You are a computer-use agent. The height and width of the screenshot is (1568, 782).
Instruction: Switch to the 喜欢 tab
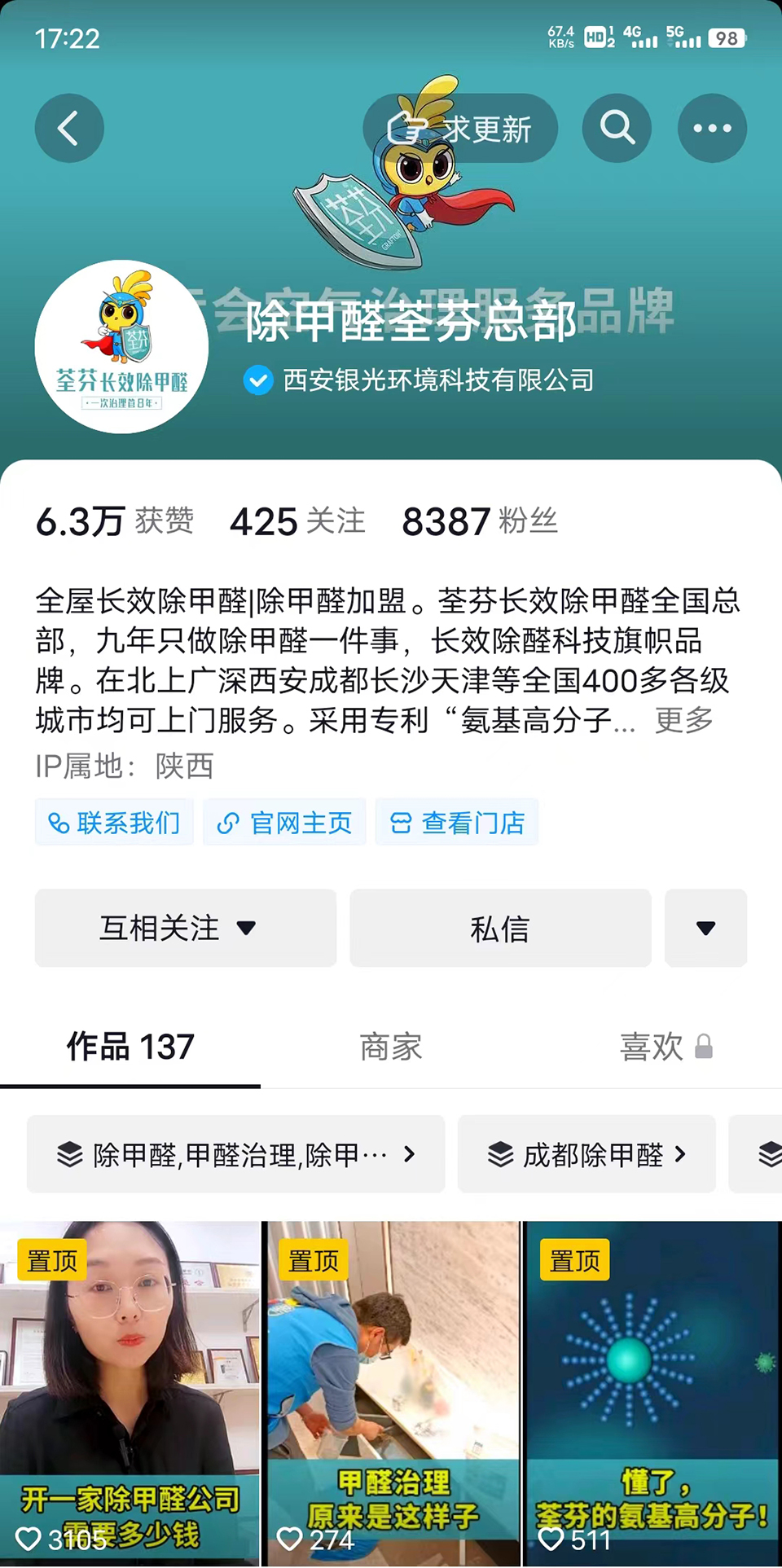tap(652, 1047)
